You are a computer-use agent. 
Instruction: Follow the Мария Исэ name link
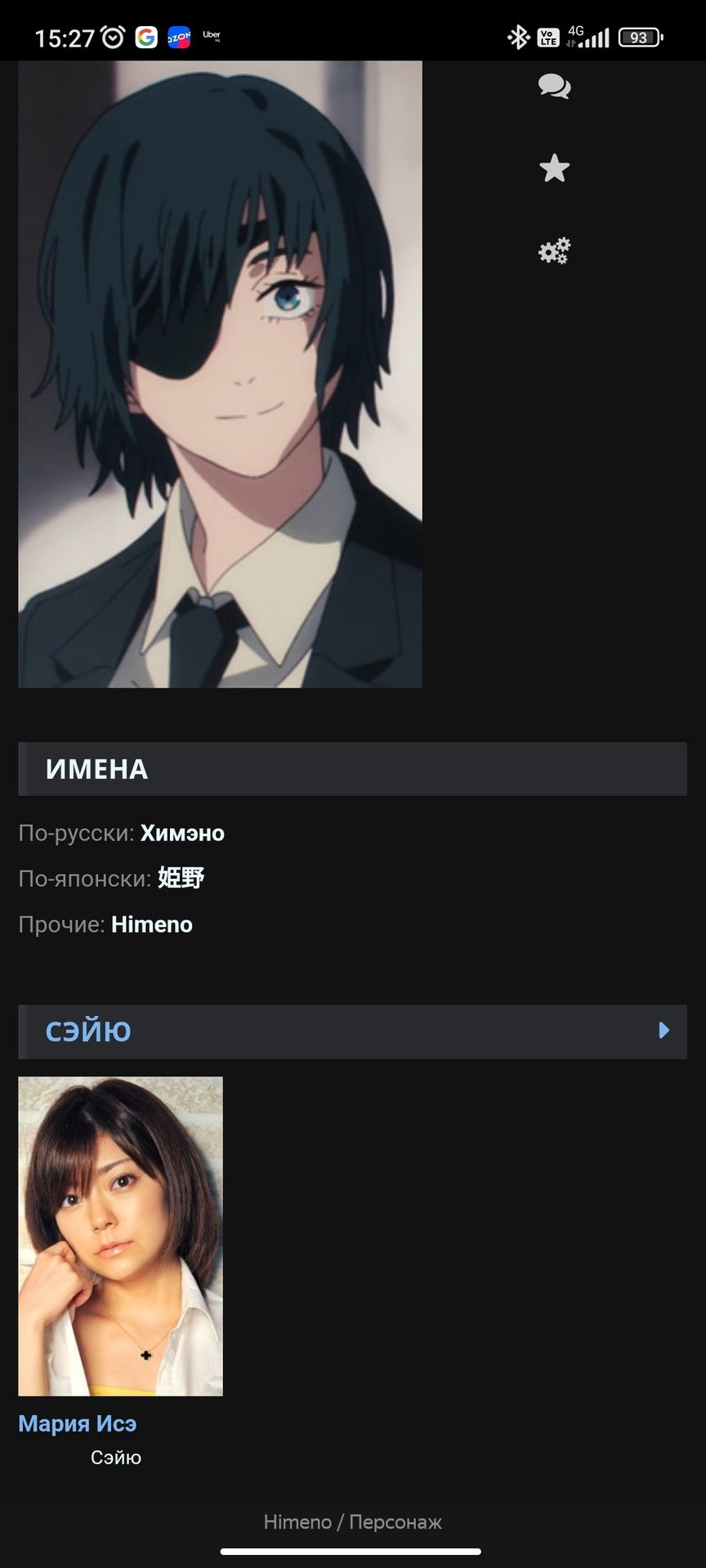78,1423
